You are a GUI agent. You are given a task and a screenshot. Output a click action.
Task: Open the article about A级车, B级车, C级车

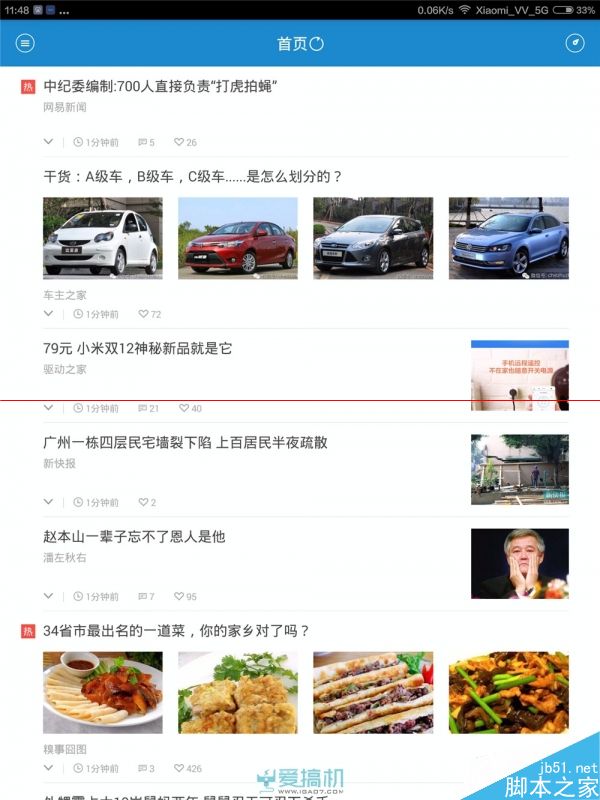coord(193,176)
